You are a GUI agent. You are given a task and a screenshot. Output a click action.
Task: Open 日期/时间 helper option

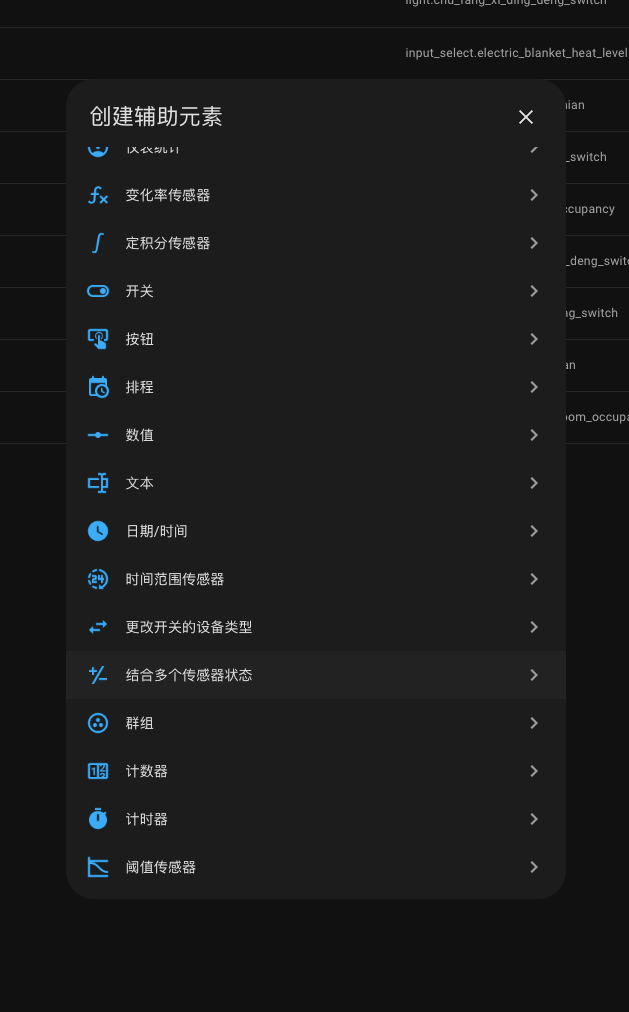pyautogui.click(x=315, y=531)
